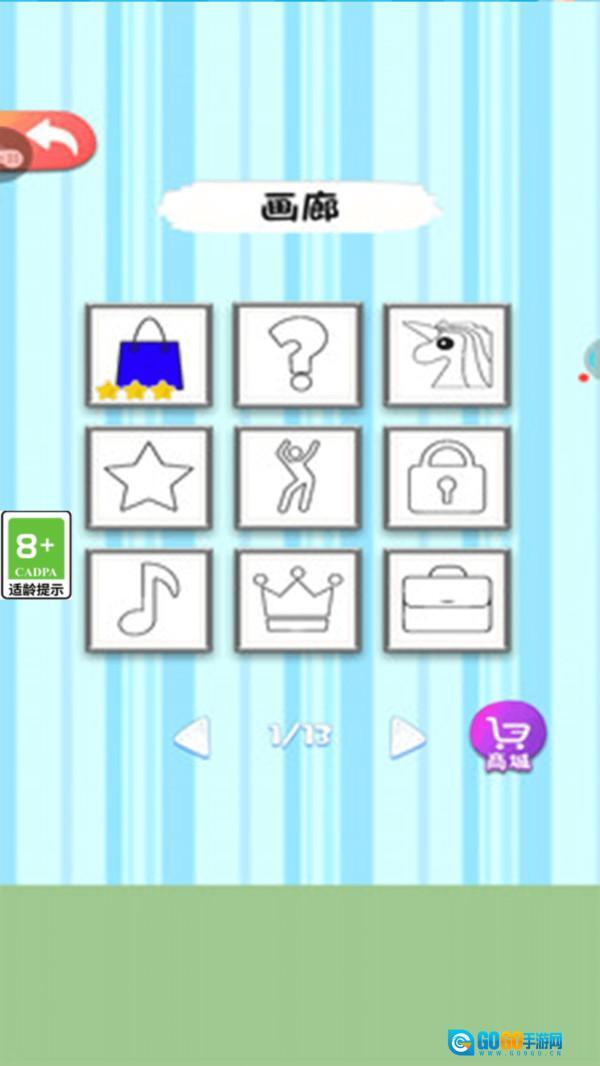Open the briefcase drawing tile
Image resolution: width=600 pixels, height=1066 pixels.
pos(447,601)
